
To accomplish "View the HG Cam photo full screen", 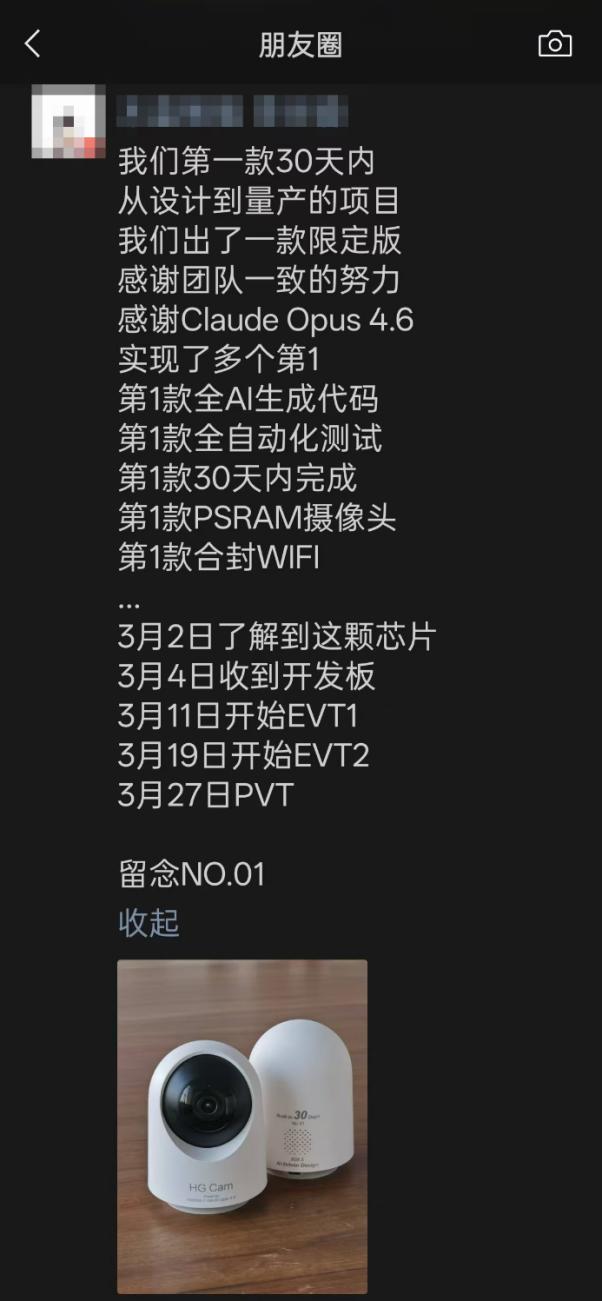I will point(242,1126).
